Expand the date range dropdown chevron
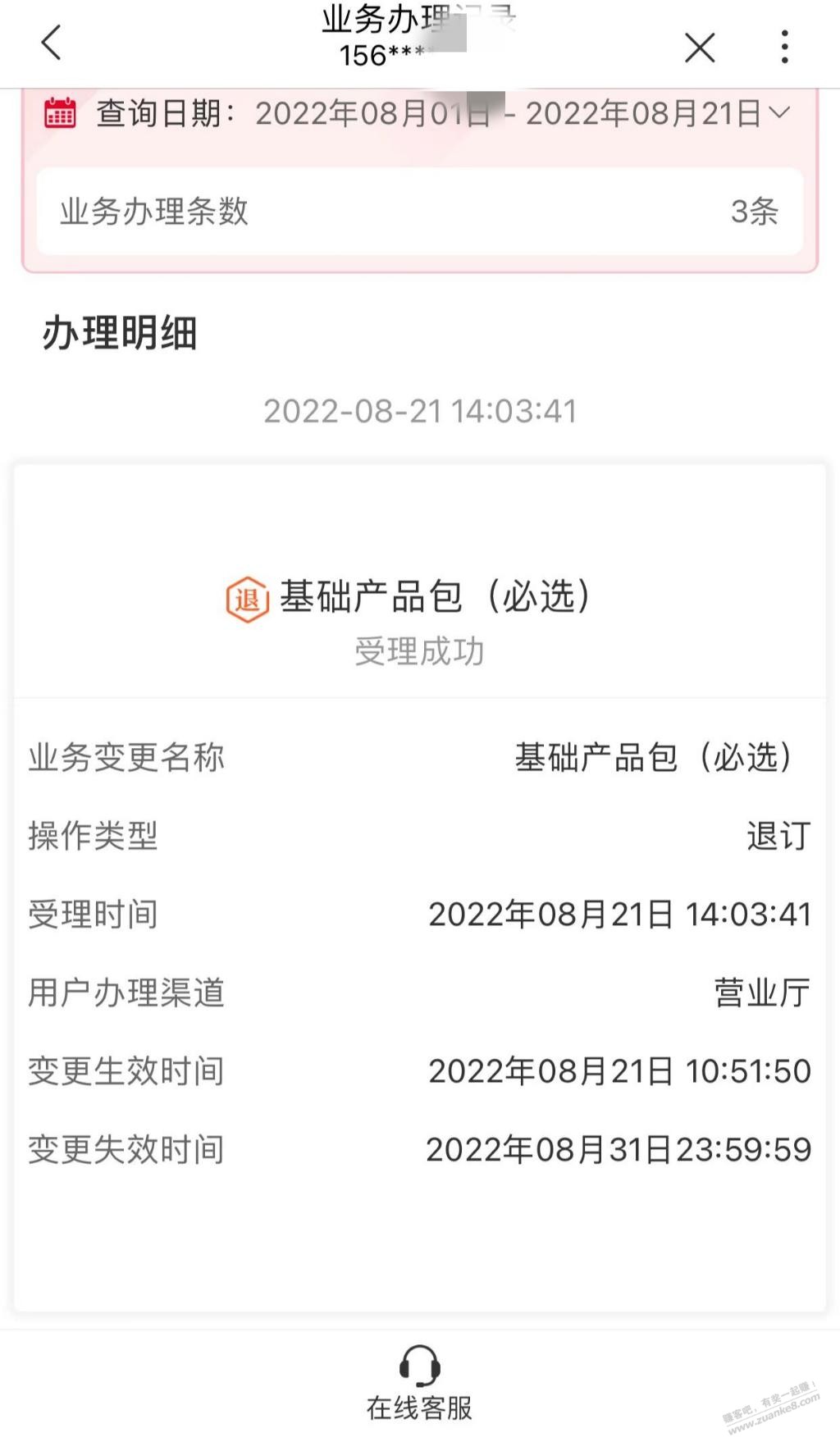 point(780,113)
